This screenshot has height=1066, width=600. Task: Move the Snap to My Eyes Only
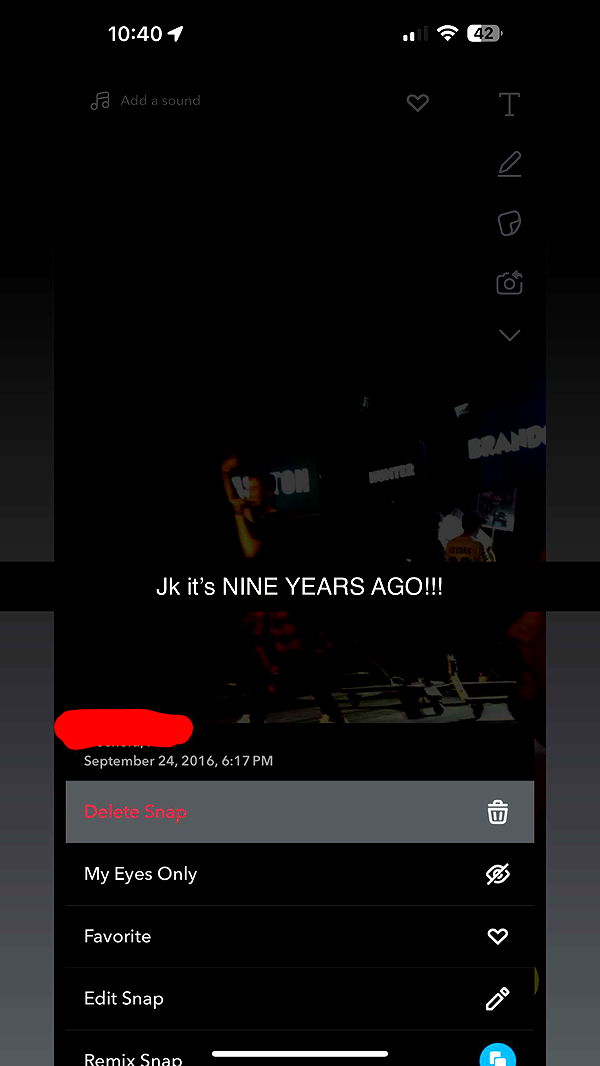(x=299, y=874)
